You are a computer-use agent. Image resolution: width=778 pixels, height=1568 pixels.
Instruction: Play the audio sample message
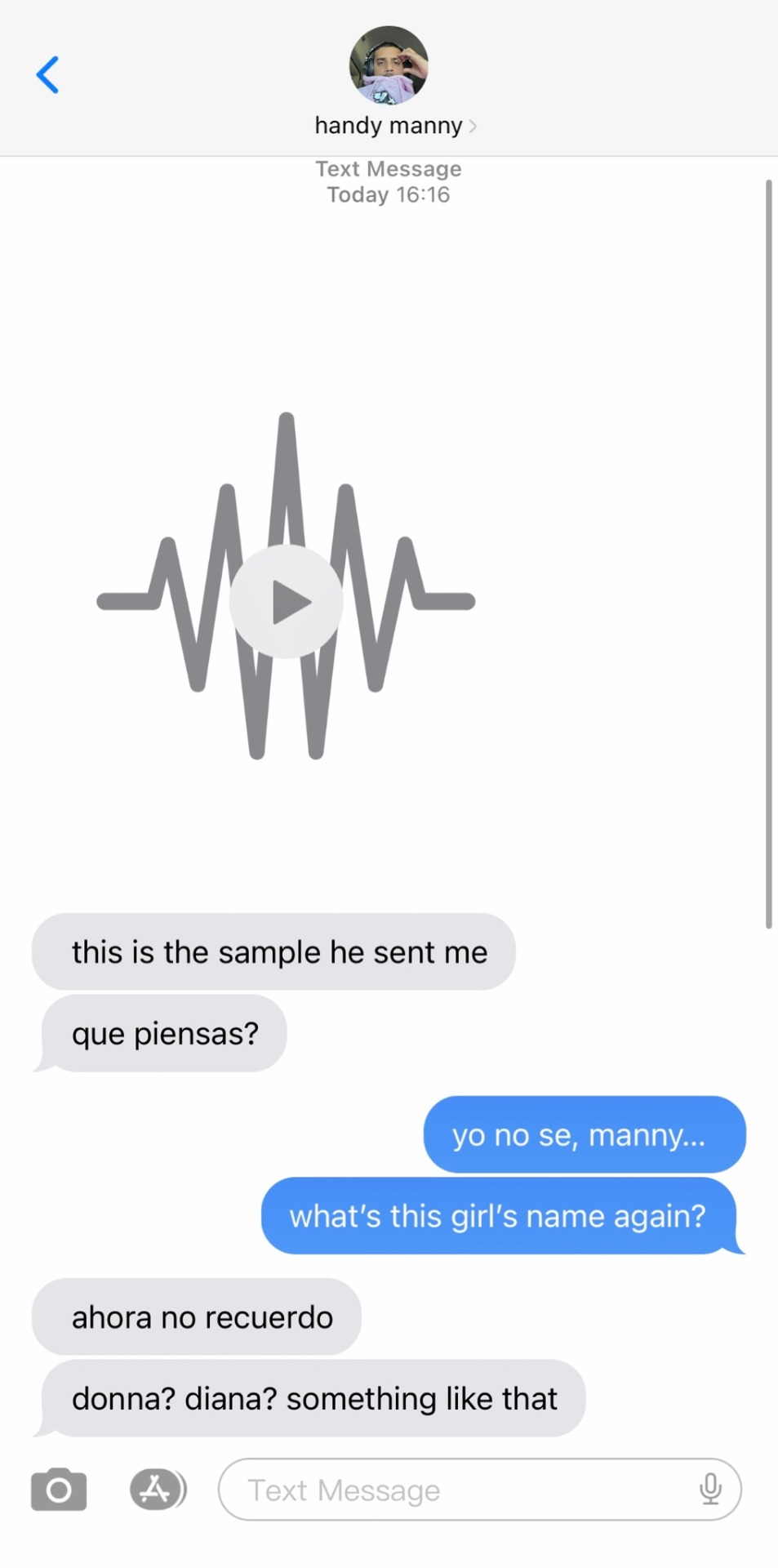286,602
